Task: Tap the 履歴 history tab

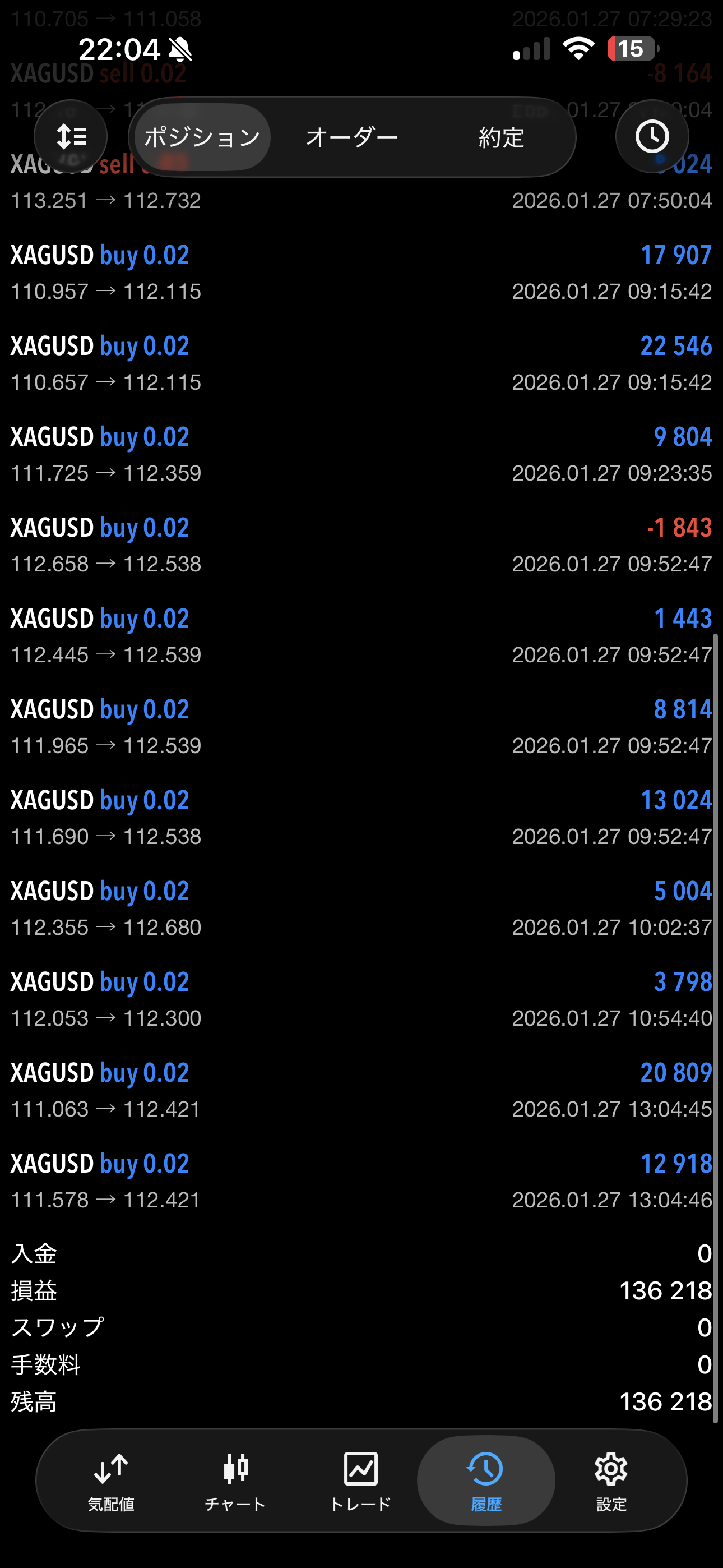Action: coord(486,1481)
